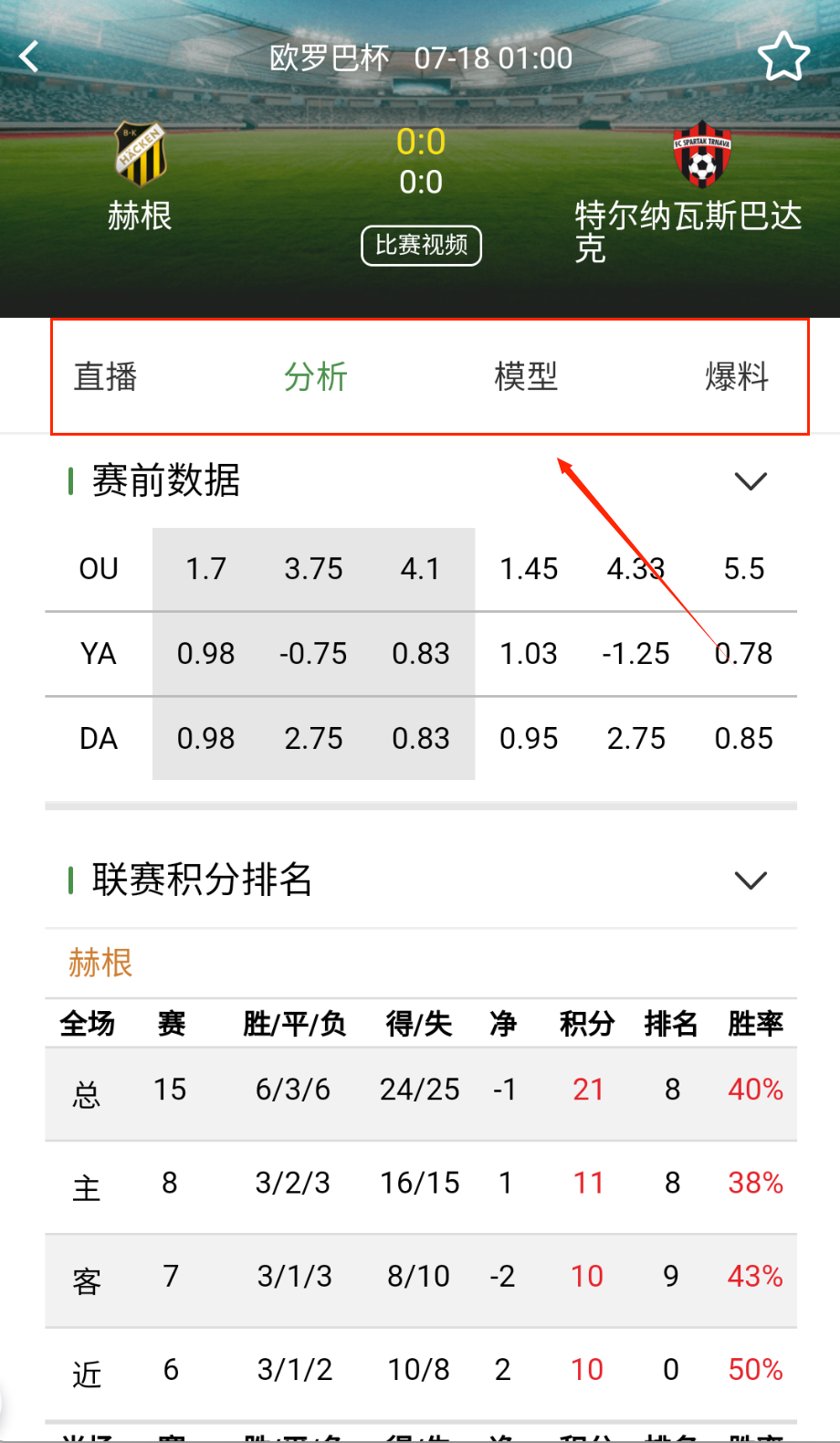The width and height of the screenshot is (840, 1443).
Task: Collapse the 联赛积分排名 section
Action: (x=751, y=880)
